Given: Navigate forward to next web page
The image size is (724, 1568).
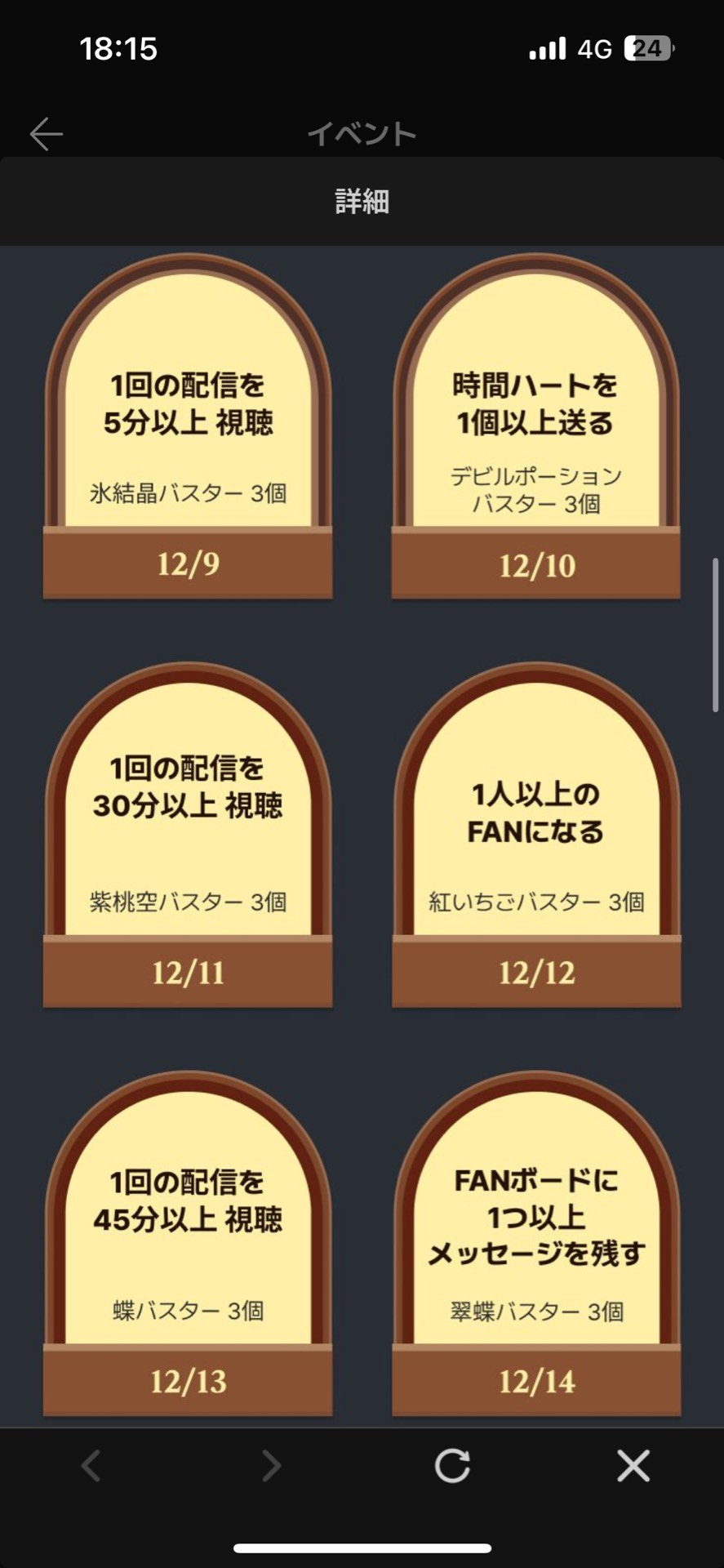Looking at the screenshot, I should coord(271,1465).
